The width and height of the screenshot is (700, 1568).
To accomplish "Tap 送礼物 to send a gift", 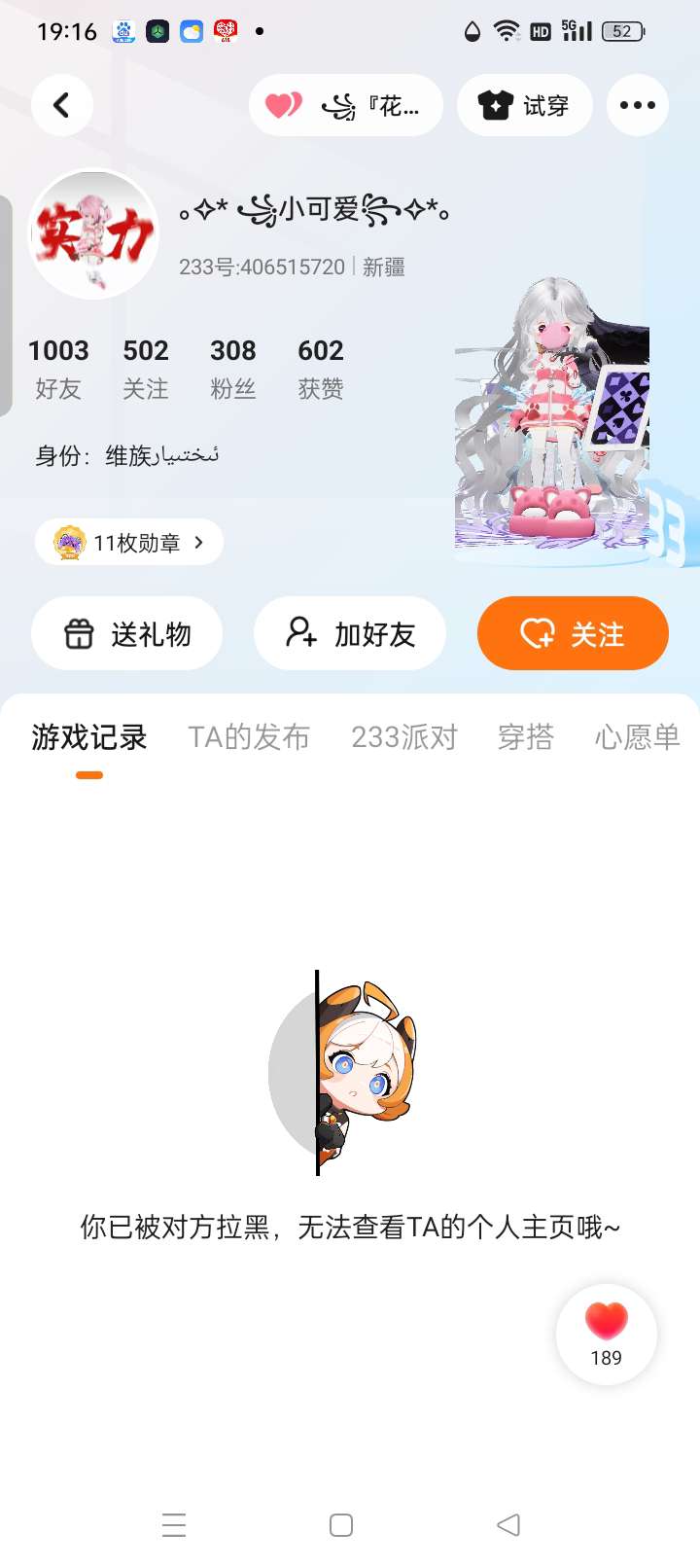I will pos(127,633).
